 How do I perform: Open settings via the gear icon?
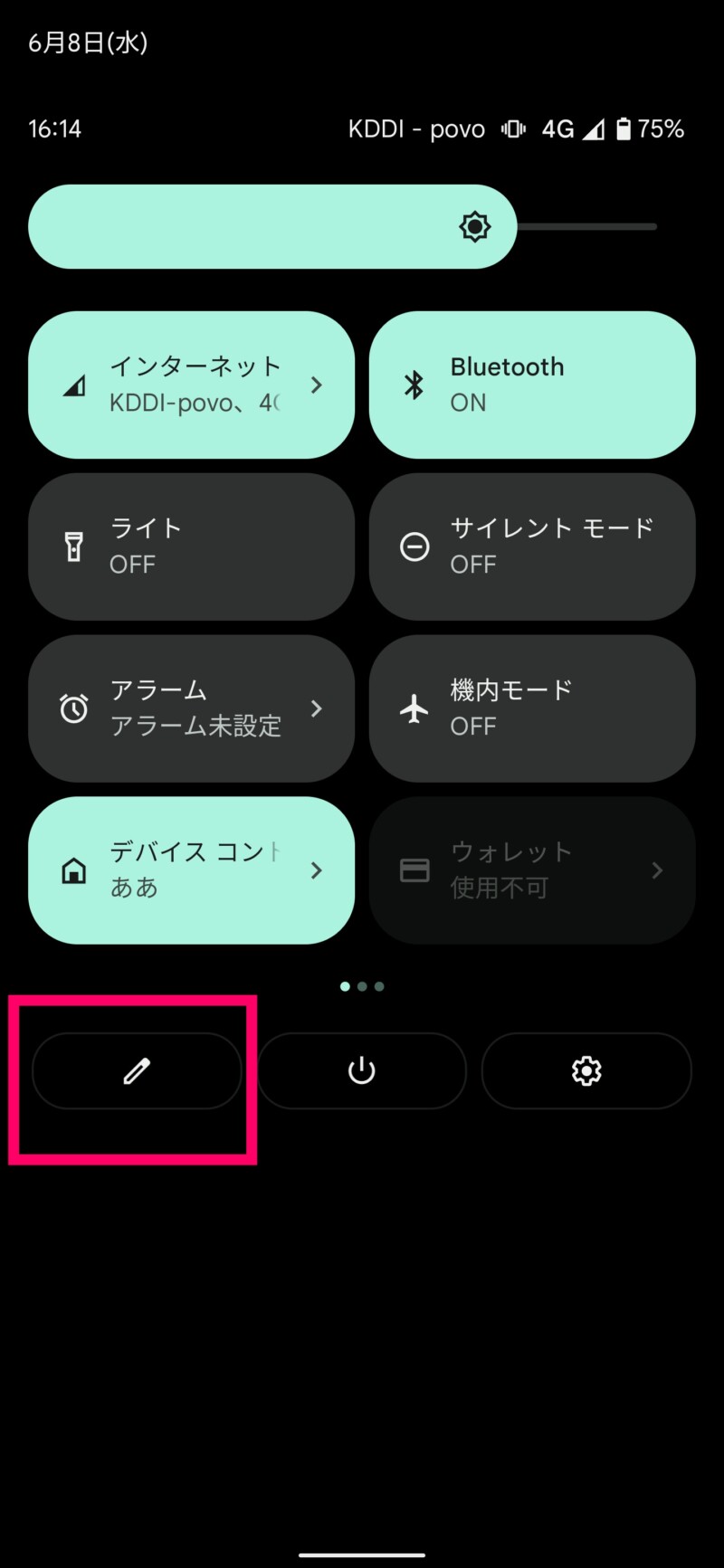pyautogui.click(x=586, y=1071)
